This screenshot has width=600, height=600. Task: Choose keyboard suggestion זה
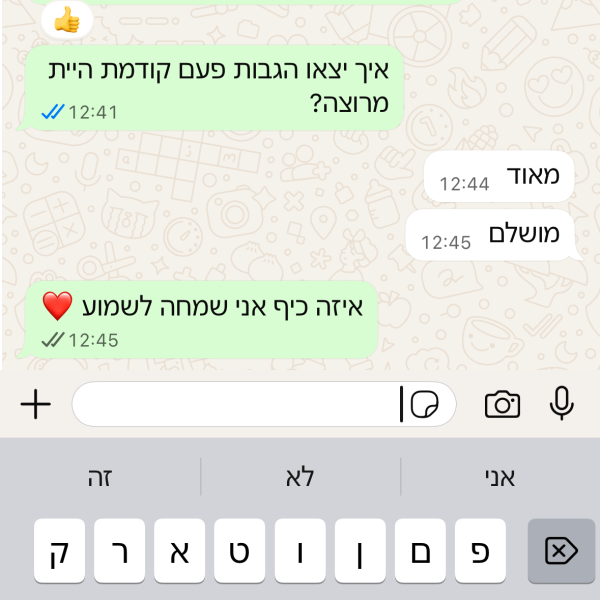(100, 478)
